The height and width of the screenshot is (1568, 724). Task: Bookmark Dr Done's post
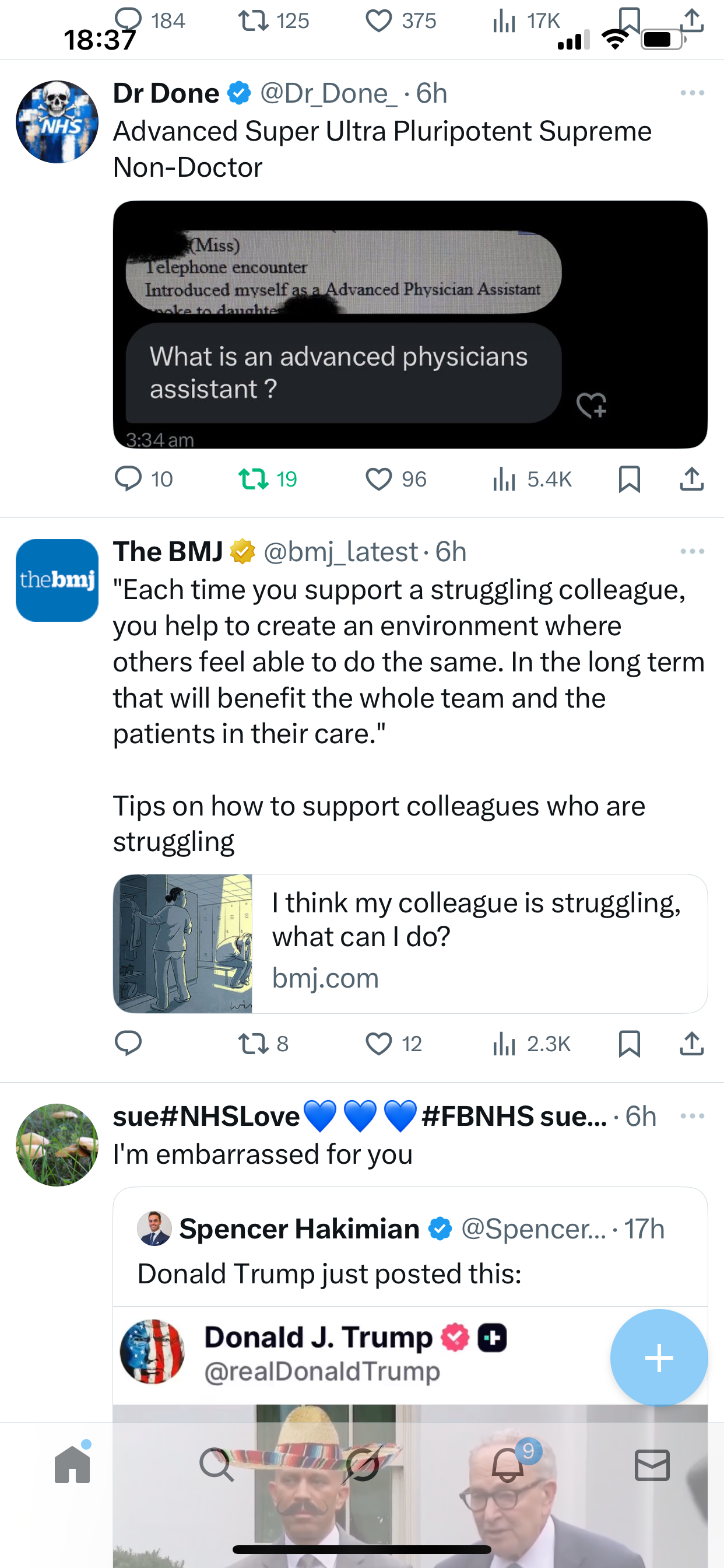(x=628, y=479)
